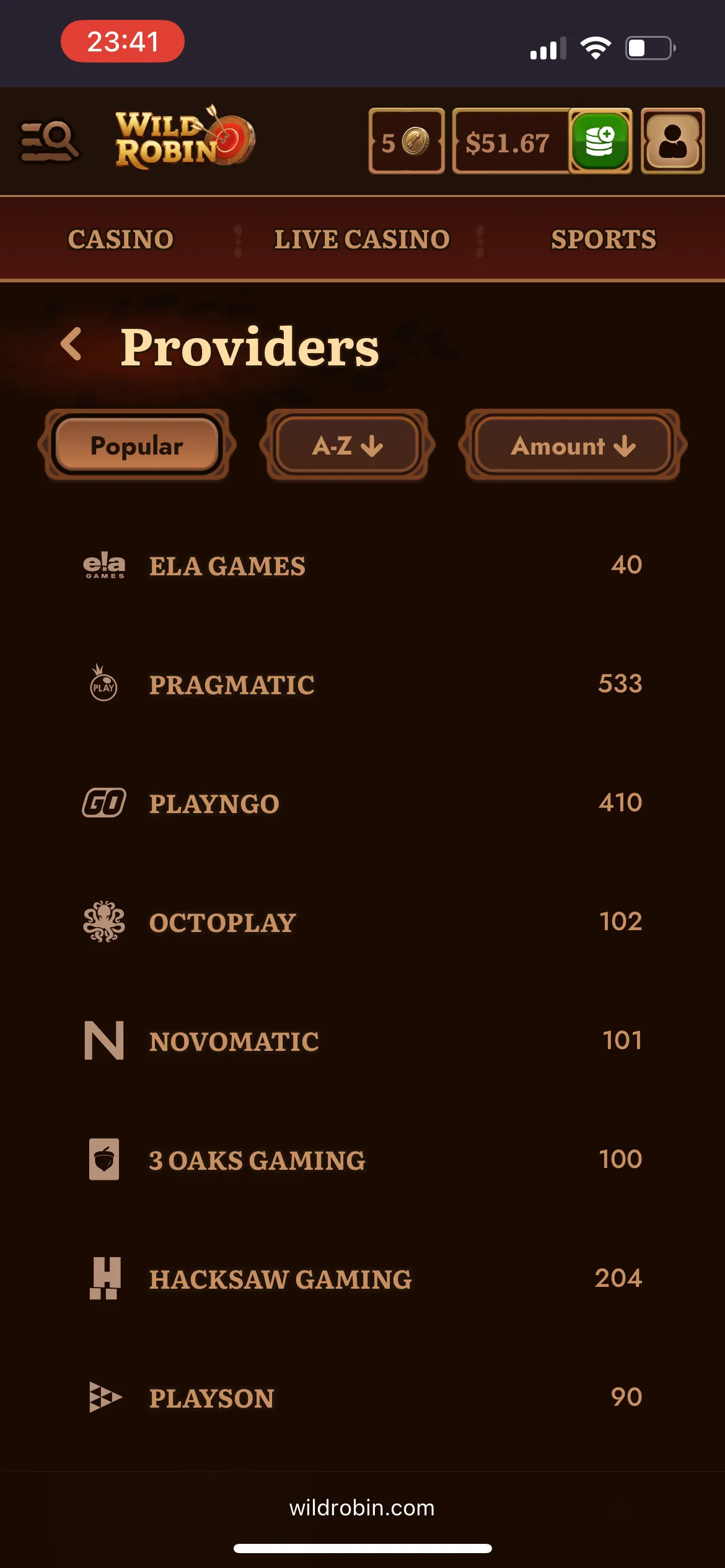Tap the Wild Robin home logo
The width and height of the screenshot is (725, 1568).
click(185, 139)
